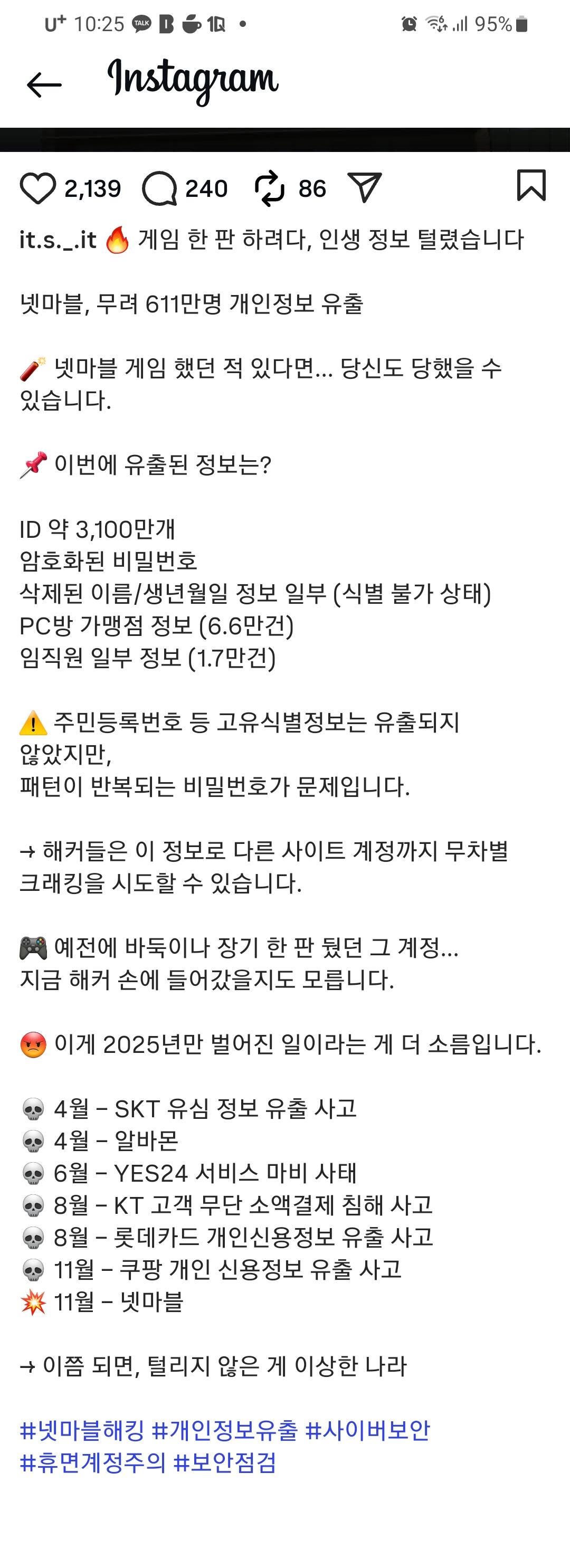
Task: Open the #개인정보유출 hashtag
Action: [225, 1430]
